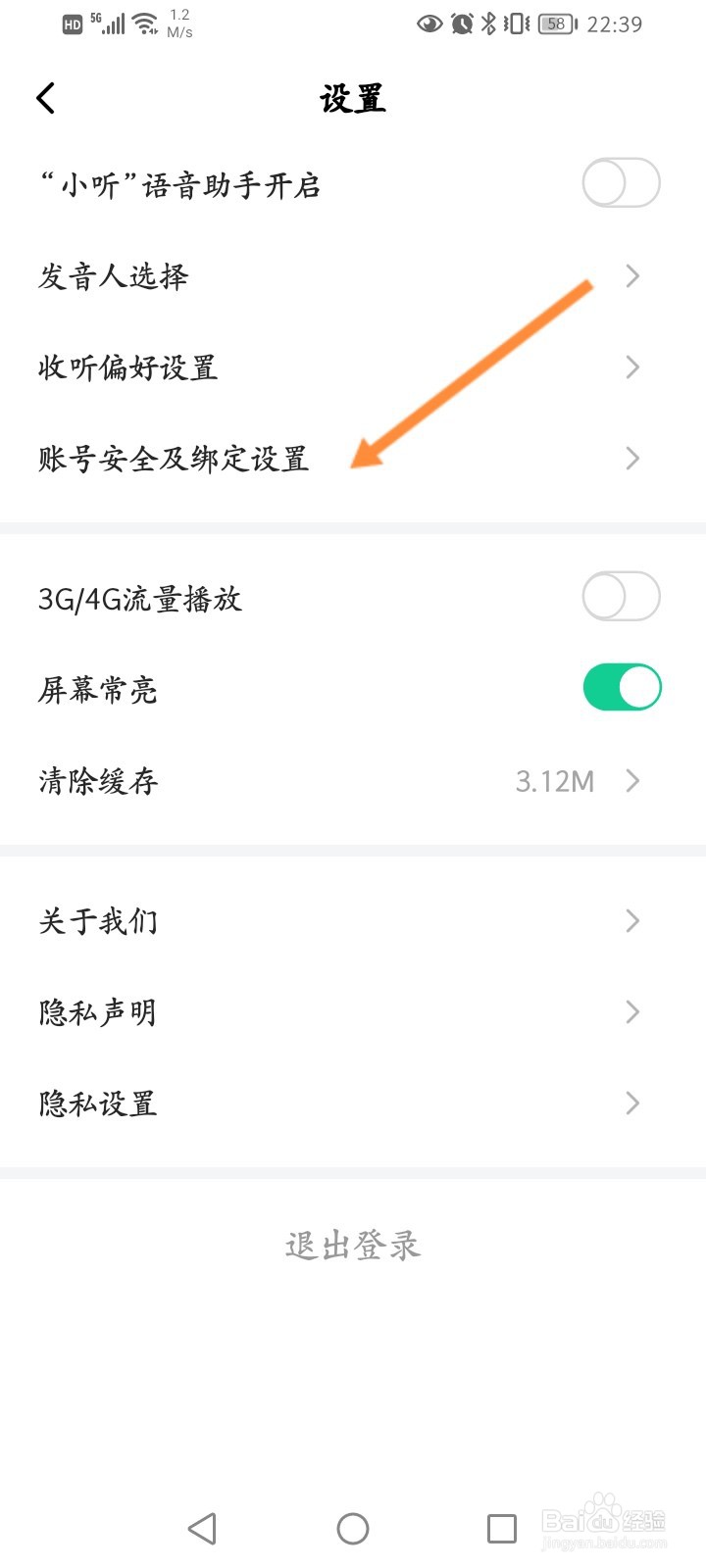This screenshot has width=706, height=1568.
Task: Expand 收听偏好设置 settings
Action: pos(632,367)
